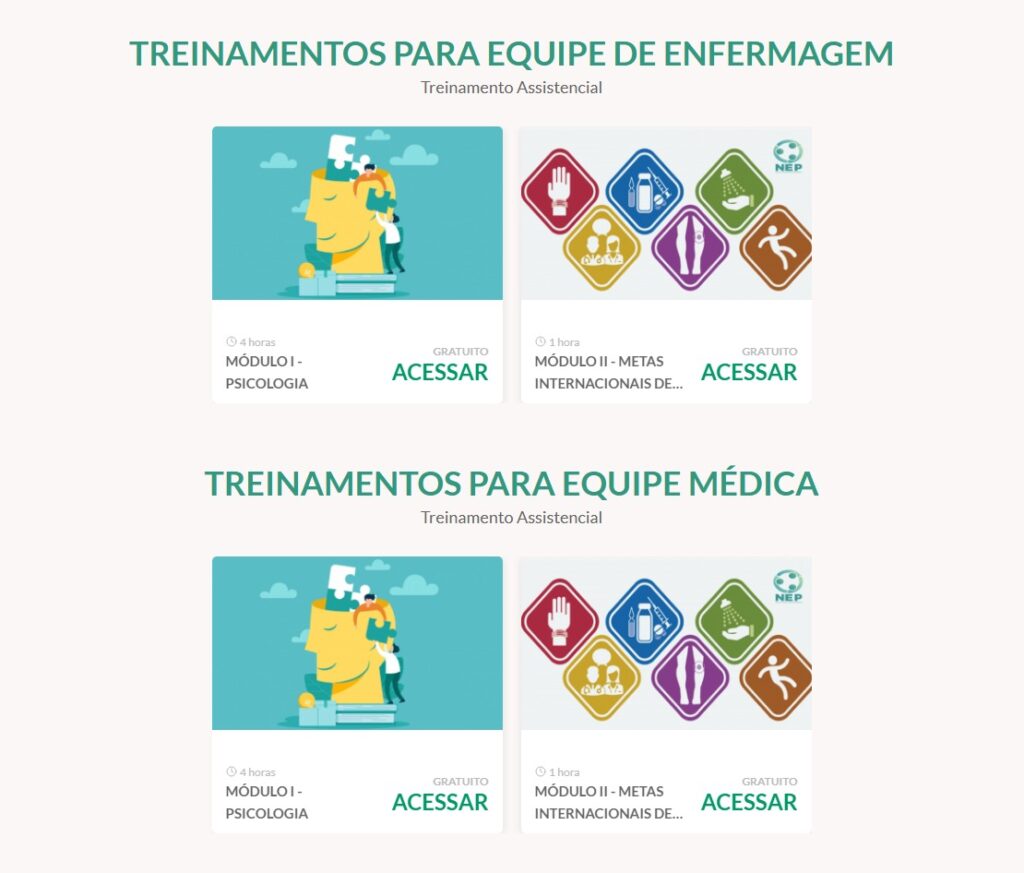The image size is (1024, 873).
Task: Open Metas Internacionais card under Equipe Médica
Action: [x=666, y=643]
